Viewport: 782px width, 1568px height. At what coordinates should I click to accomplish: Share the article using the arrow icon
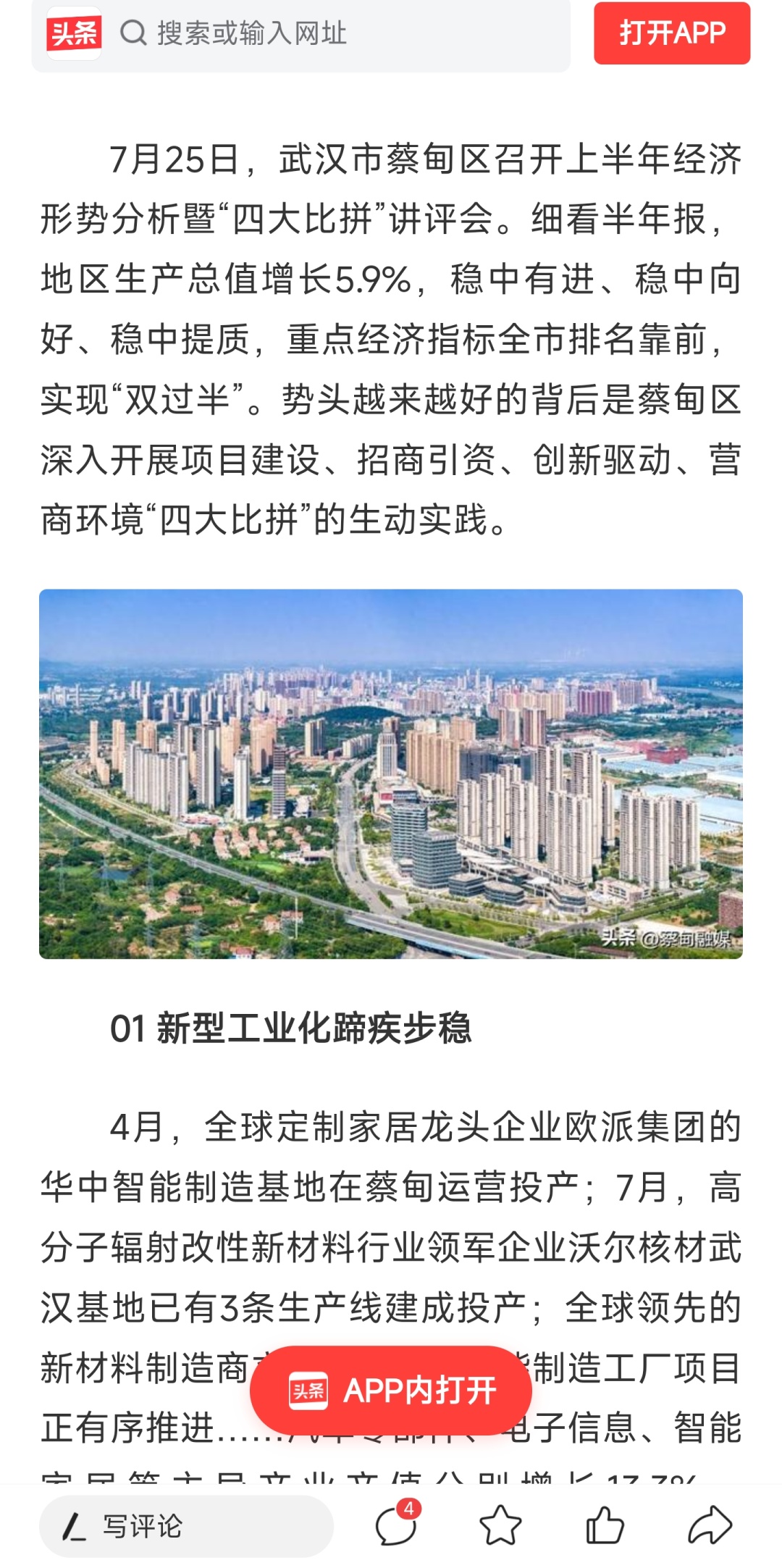pyautogui.click(x=710, y=1525)
